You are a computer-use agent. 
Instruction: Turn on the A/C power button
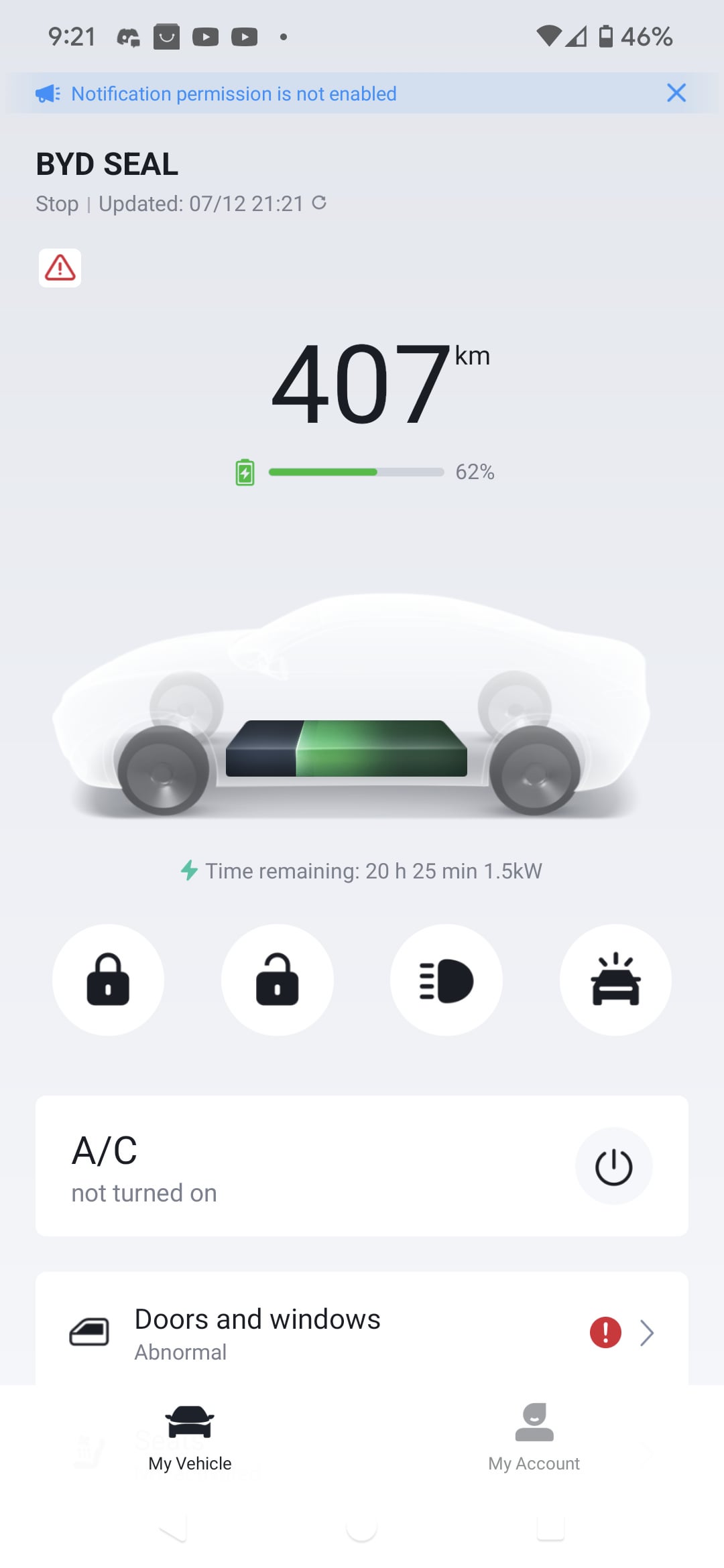pos(613,1167)
